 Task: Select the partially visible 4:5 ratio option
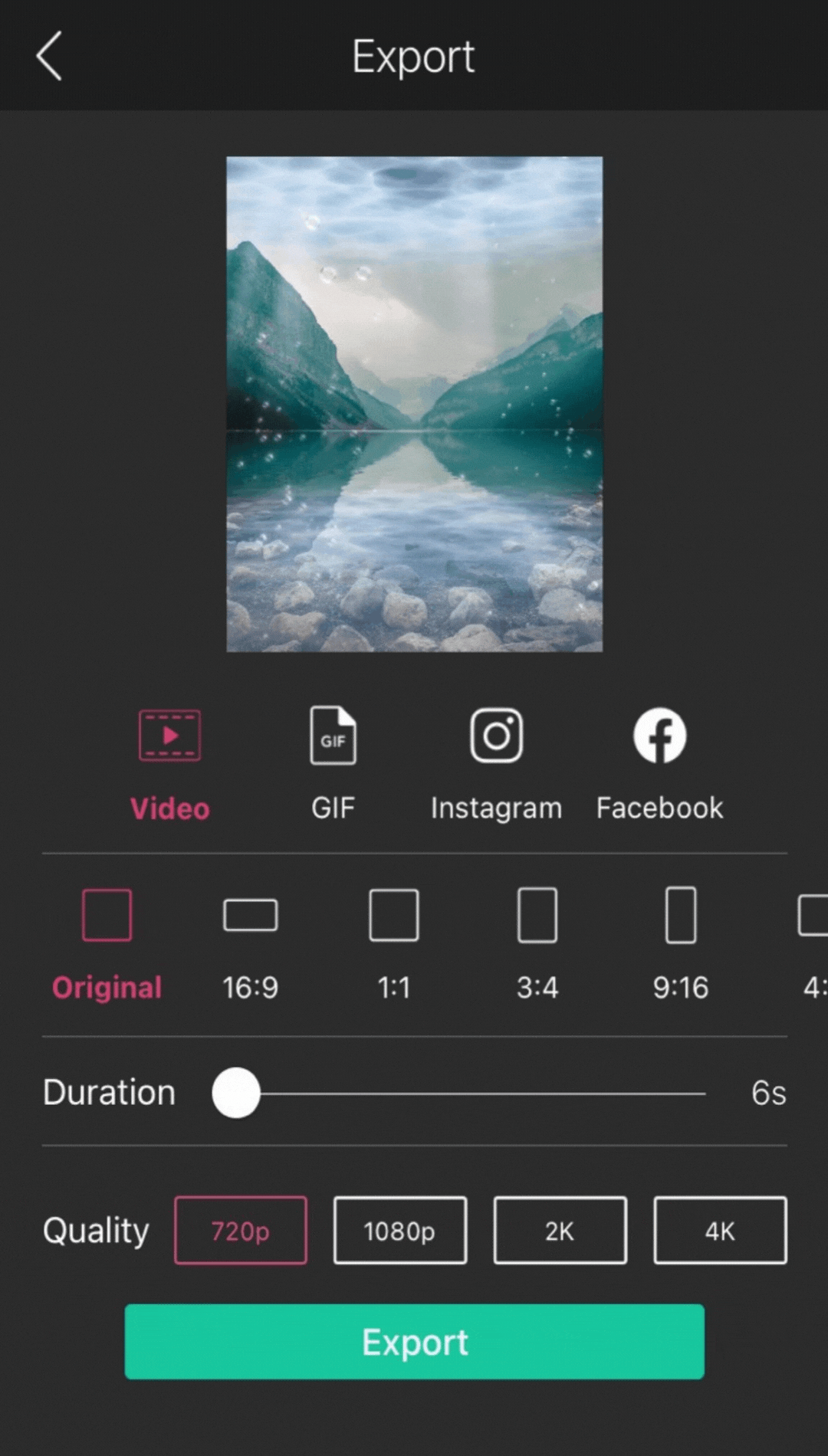tap(815, 915)
